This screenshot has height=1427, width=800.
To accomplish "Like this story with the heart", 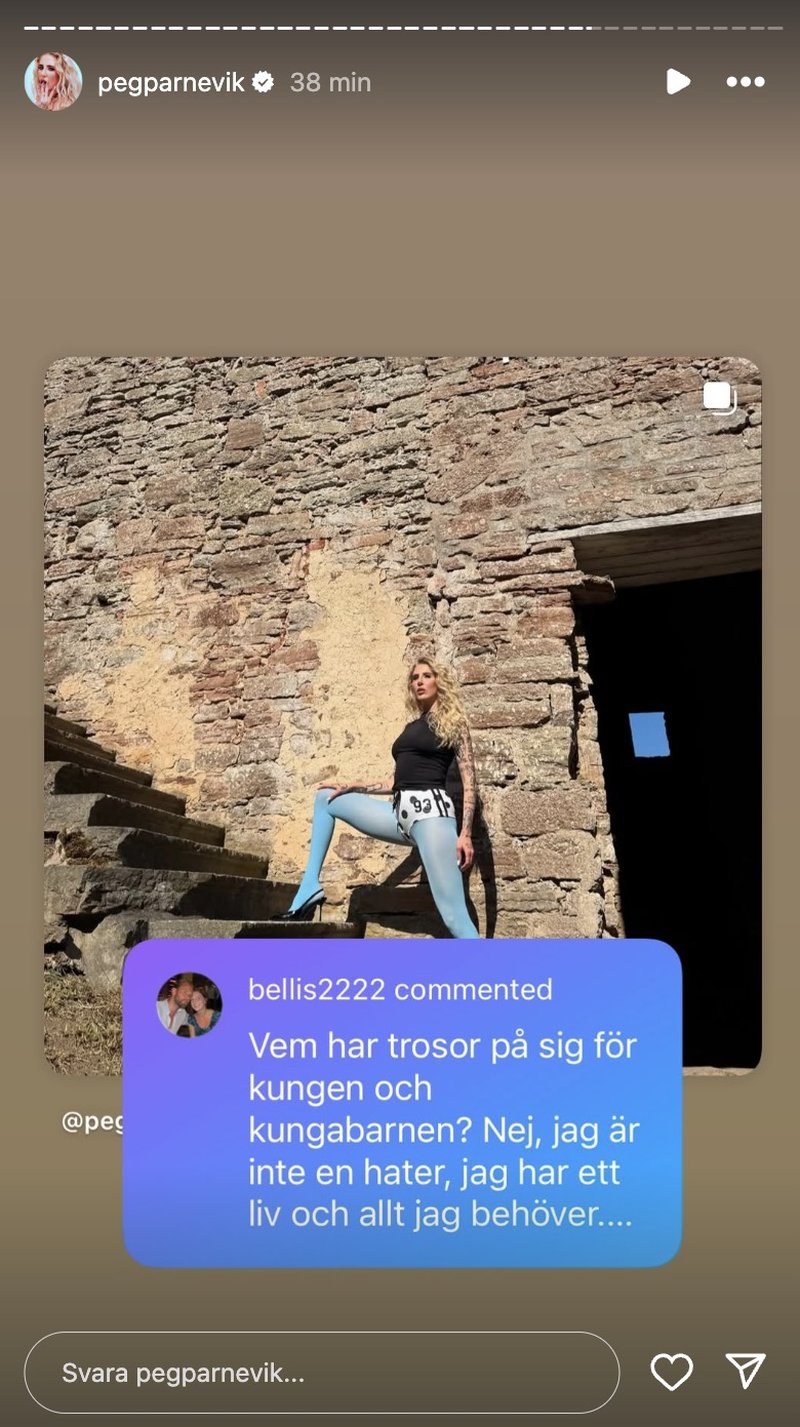I will coord(671,1372).
